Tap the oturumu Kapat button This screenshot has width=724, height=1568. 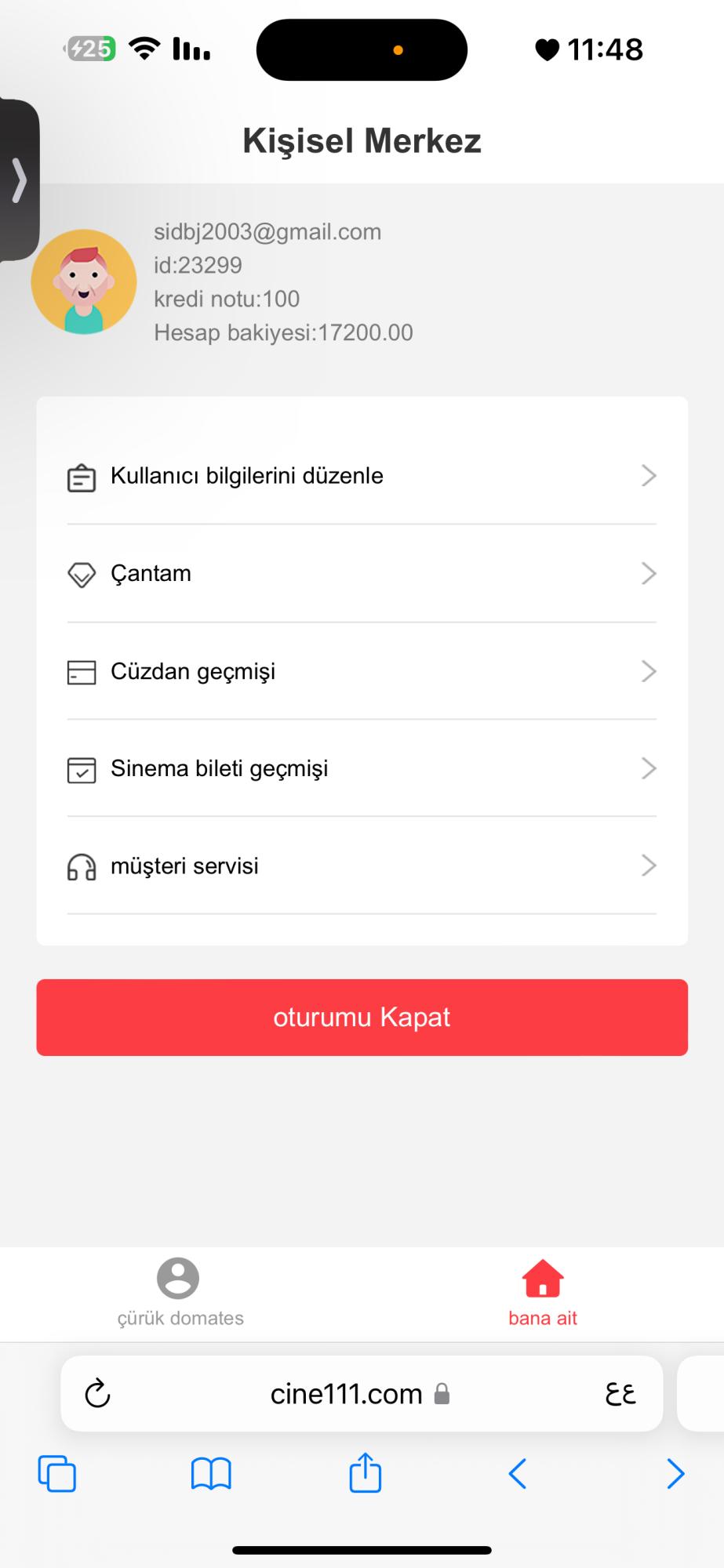[x=362, y=1018]
